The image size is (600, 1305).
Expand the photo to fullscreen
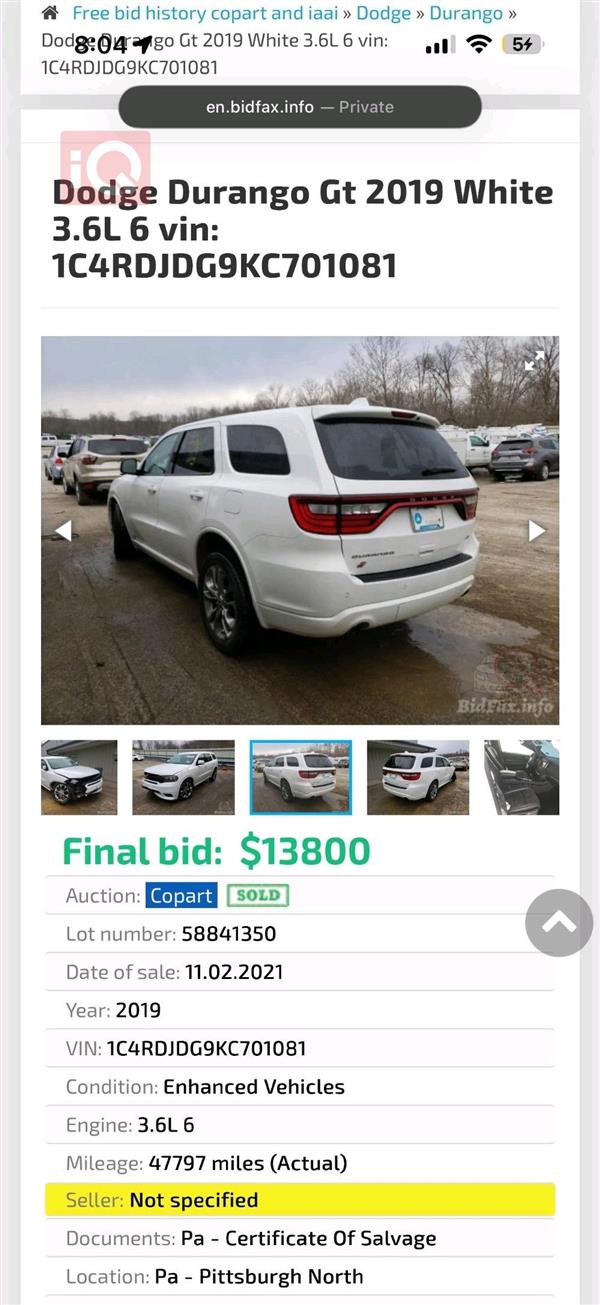pyautogui.click(x=535, y=361)
